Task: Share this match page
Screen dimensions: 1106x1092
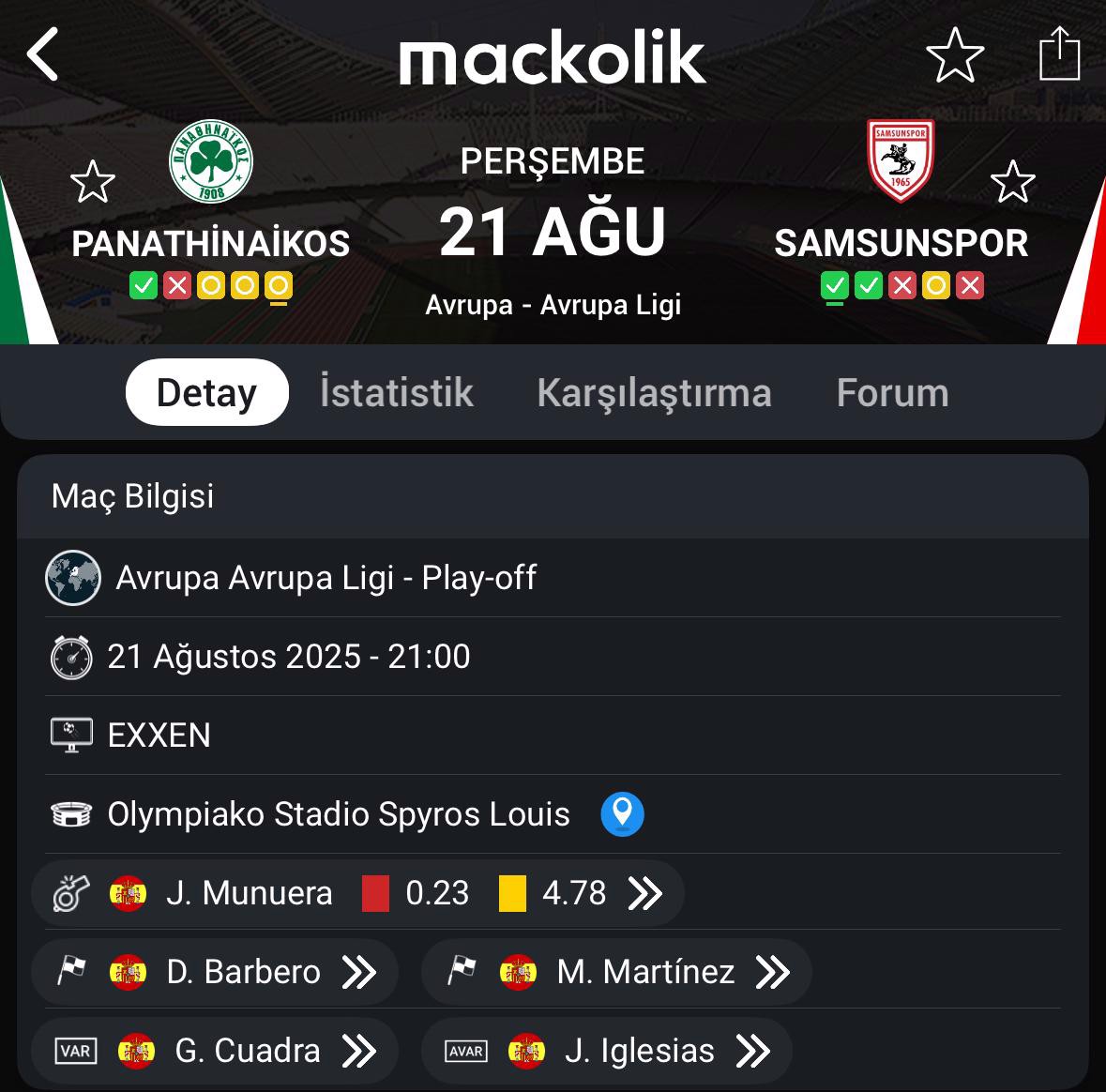Action: pos(1059,54)
